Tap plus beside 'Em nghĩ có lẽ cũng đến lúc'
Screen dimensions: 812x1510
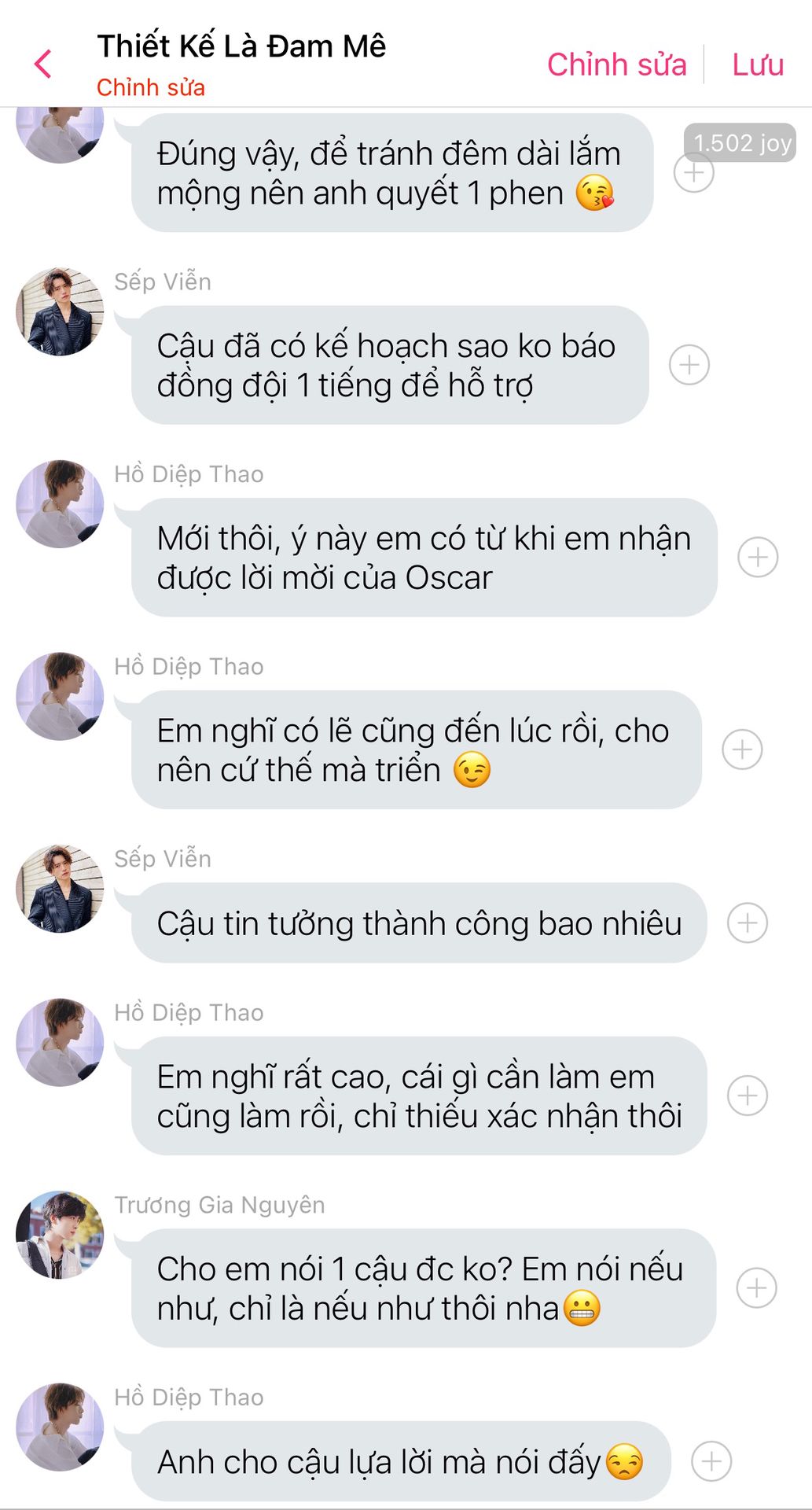tap(742, 749)
